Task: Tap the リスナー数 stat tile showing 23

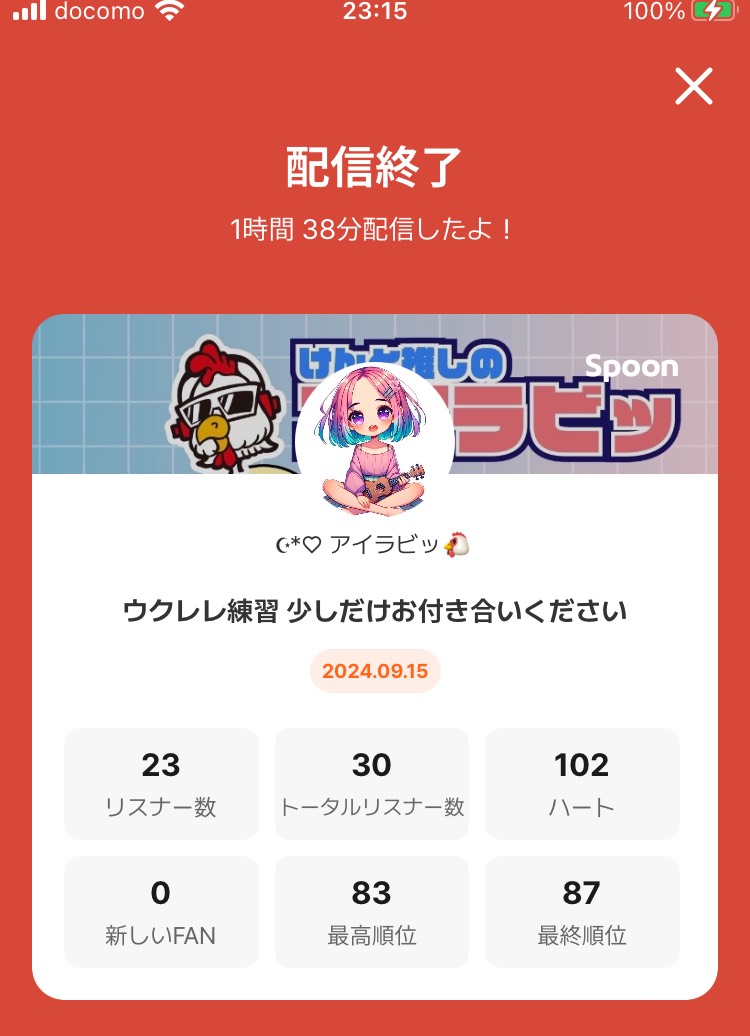Action: point(161,783)
